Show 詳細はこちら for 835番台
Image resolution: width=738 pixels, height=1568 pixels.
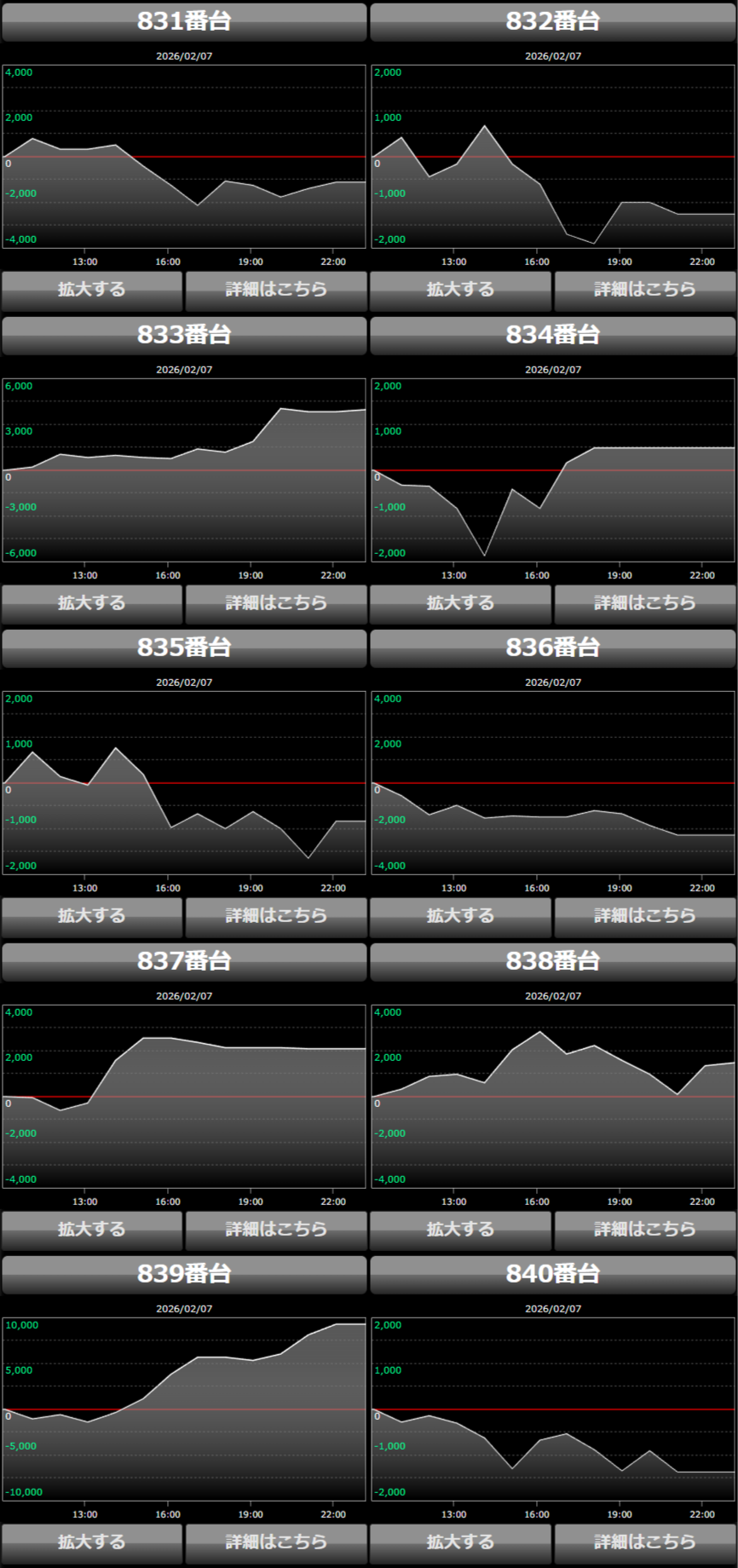point(276,916)
